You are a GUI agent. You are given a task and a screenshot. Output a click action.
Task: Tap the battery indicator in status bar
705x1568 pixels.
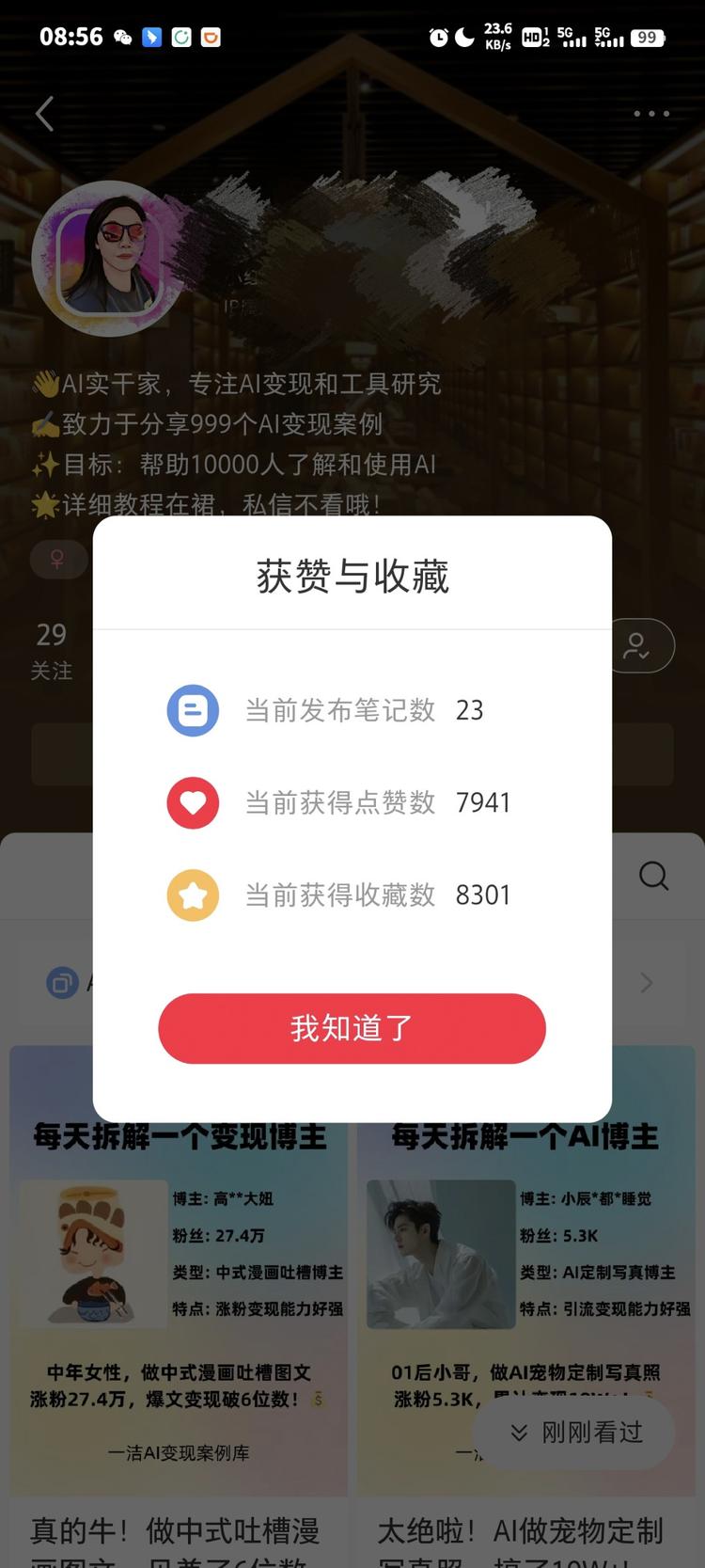tap(647, 38)
